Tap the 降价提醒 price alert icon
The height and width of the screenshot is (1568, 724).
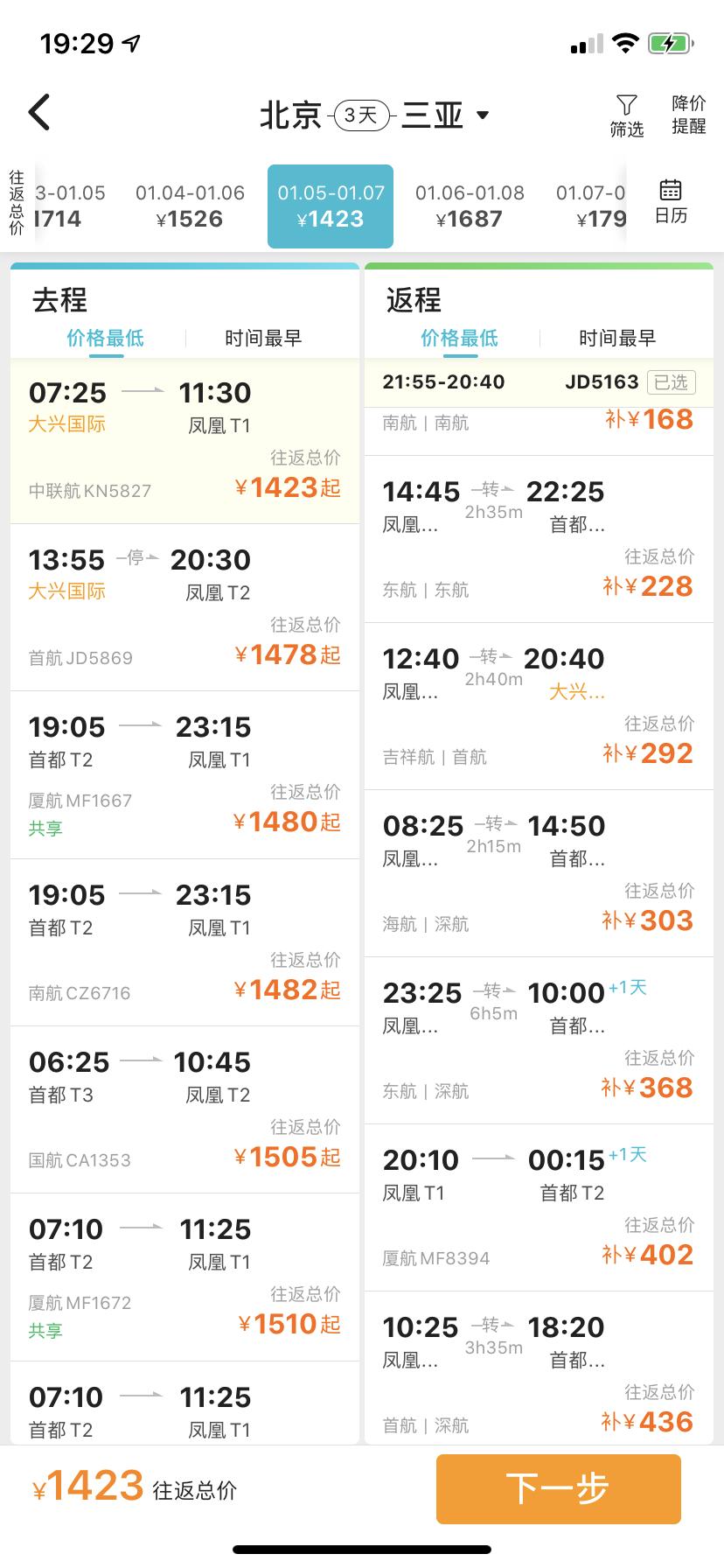(x=688, y=113)
